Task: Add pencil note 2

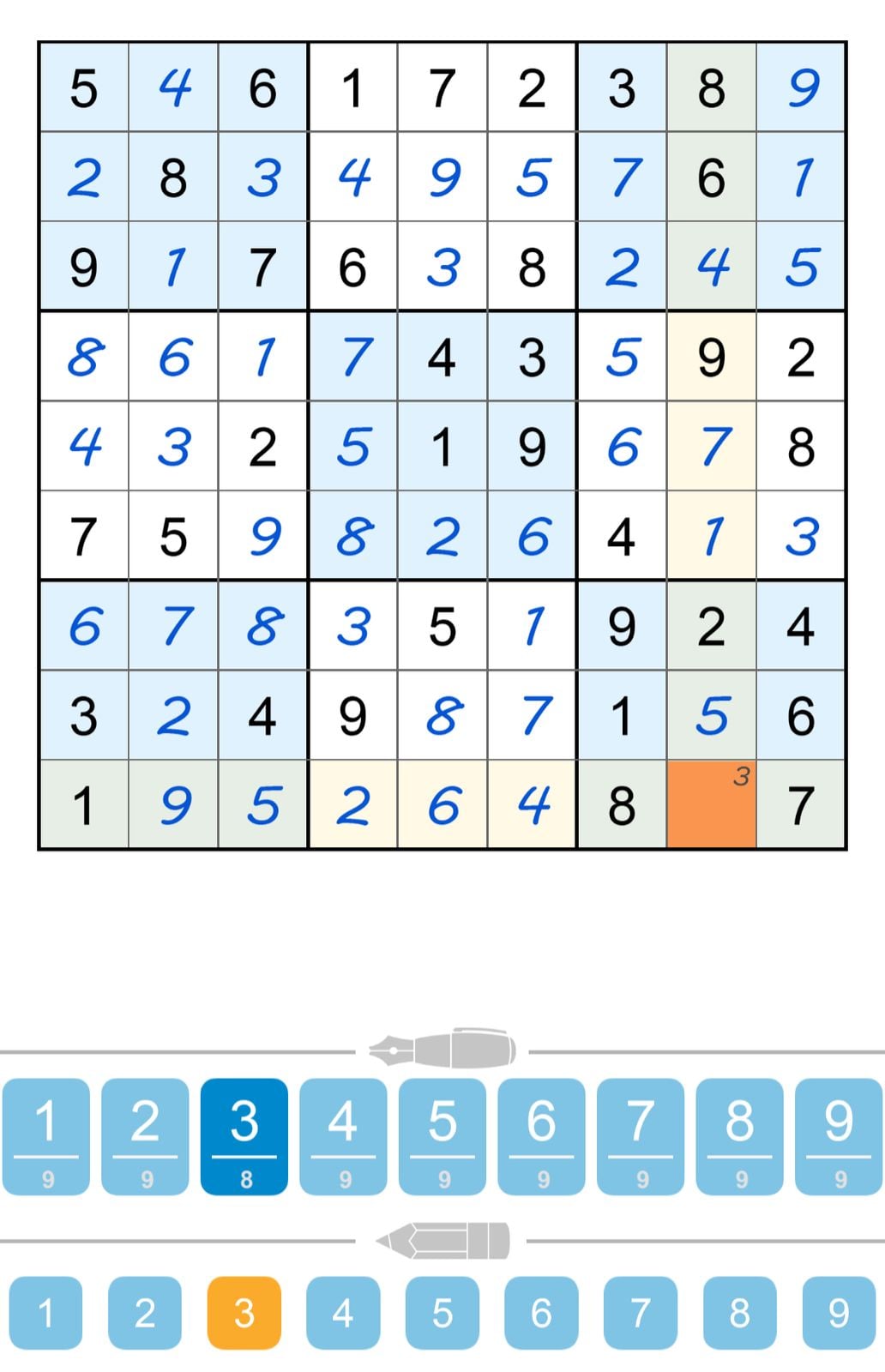Action: pyautogui.click(x=145, y=1313)
